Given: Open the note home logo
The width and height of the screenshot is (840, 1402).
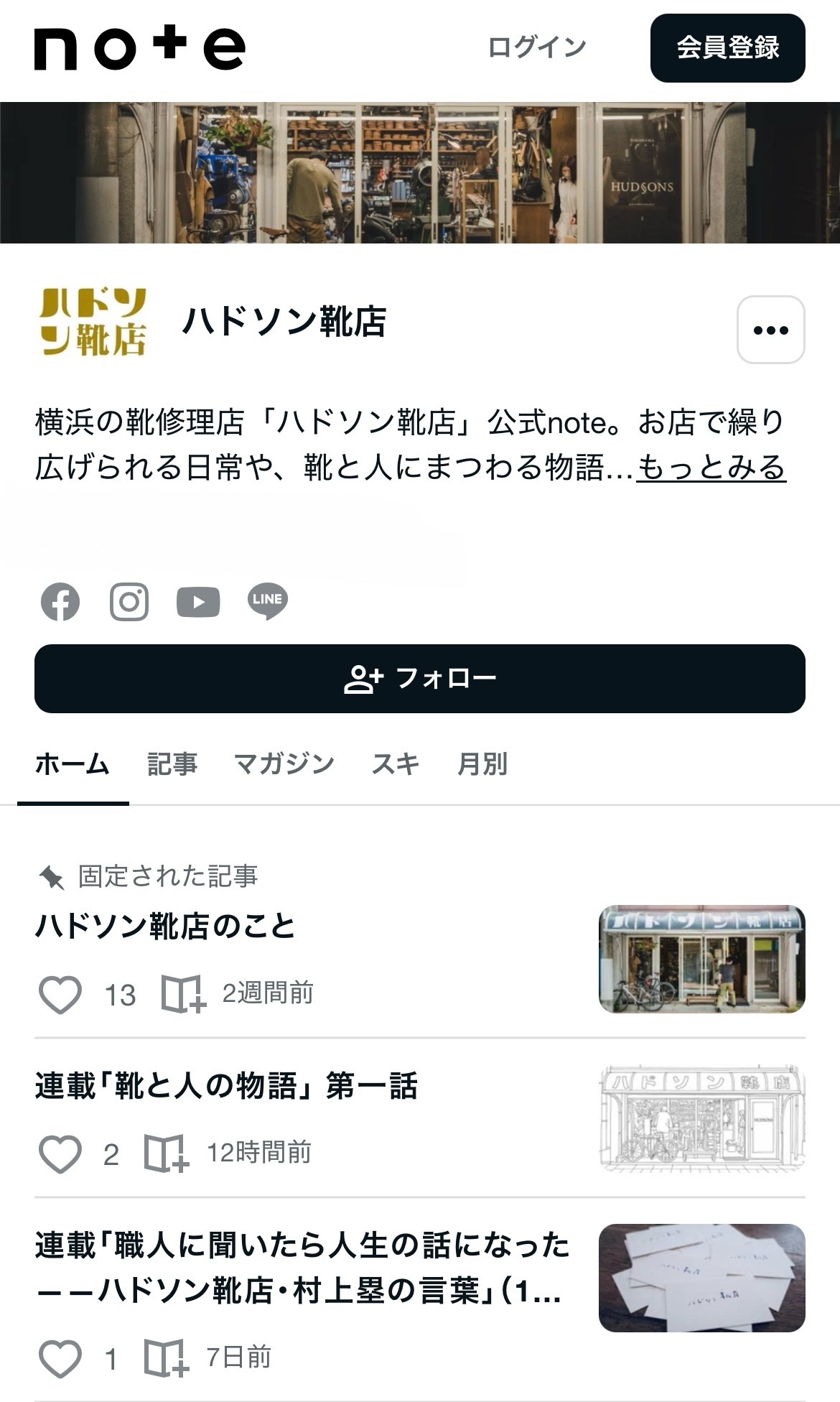Looking at the screenshot, I should pos(139,48).
